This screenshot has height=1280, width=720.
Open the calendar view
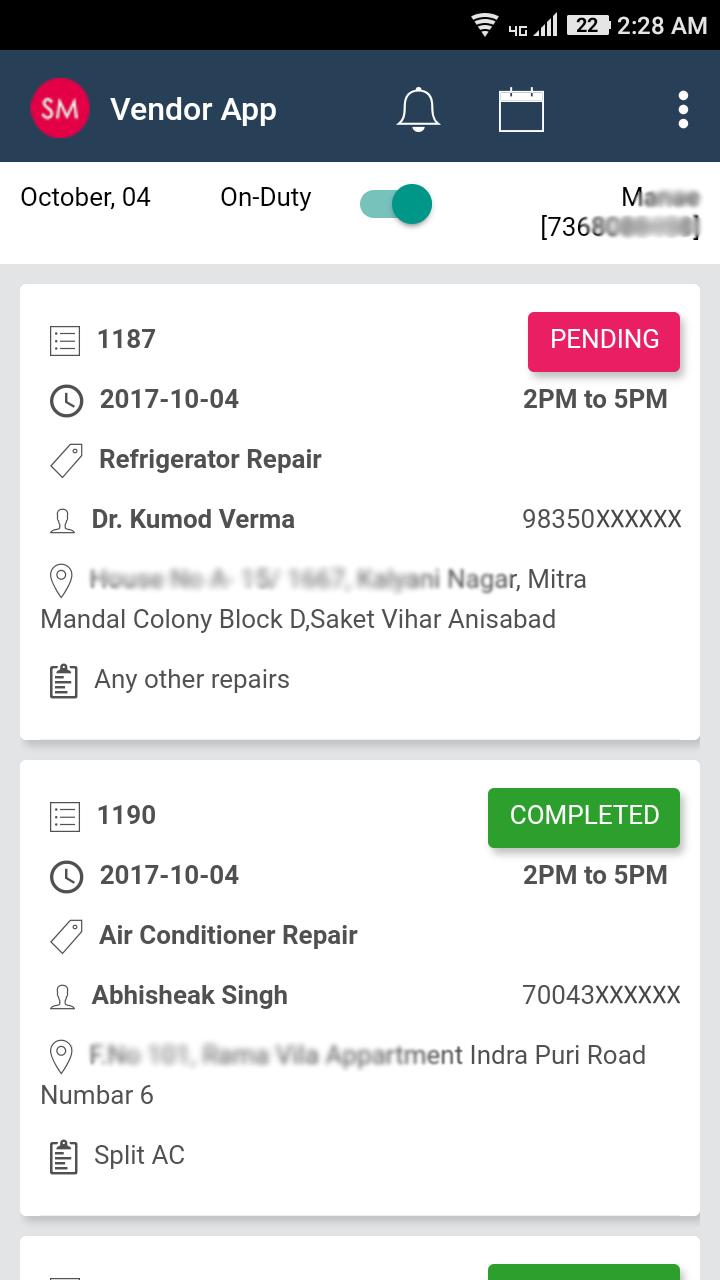[x=521, y=109]
